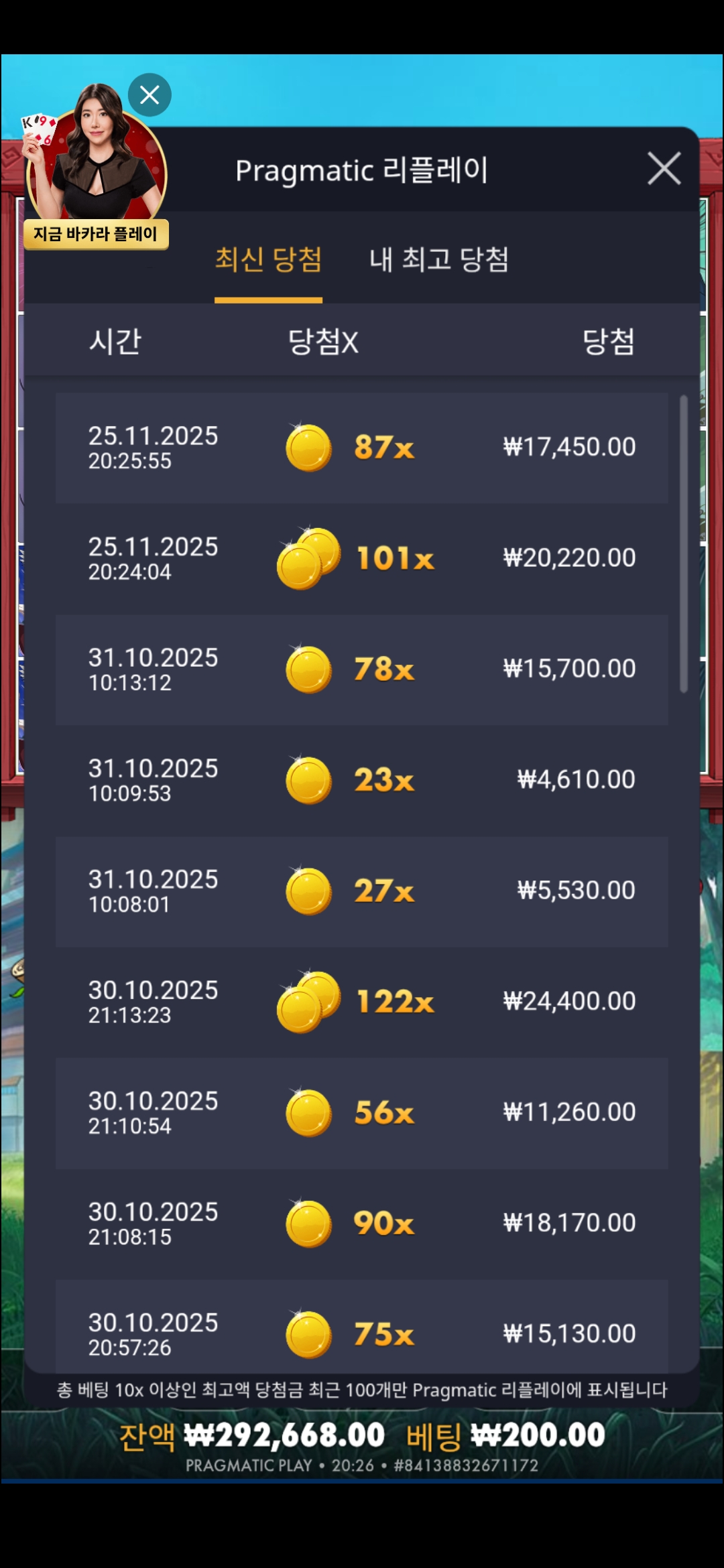Play the 78x win from 10:13:12

pyautogui.click(x=362, y=669)
